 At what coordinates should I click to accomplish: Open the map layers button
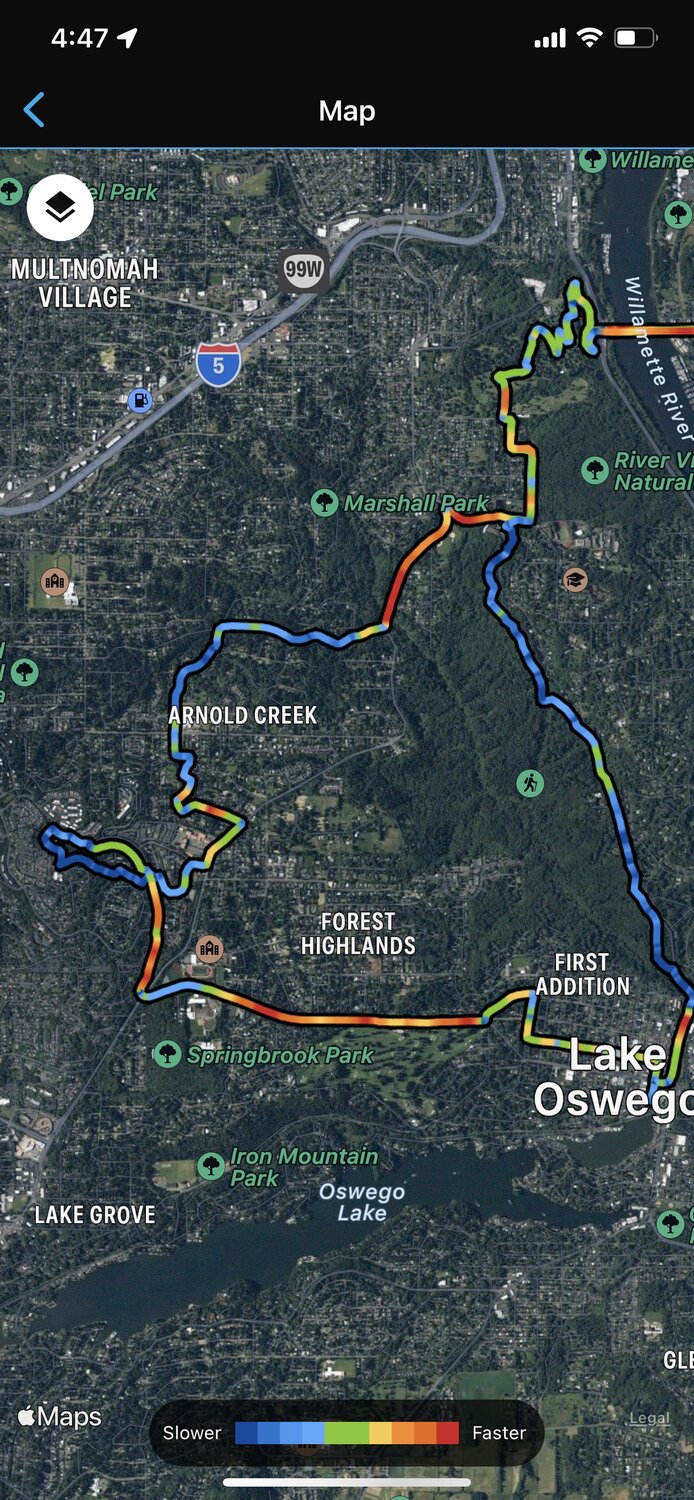pyautogui.click(x=60, y=207)
